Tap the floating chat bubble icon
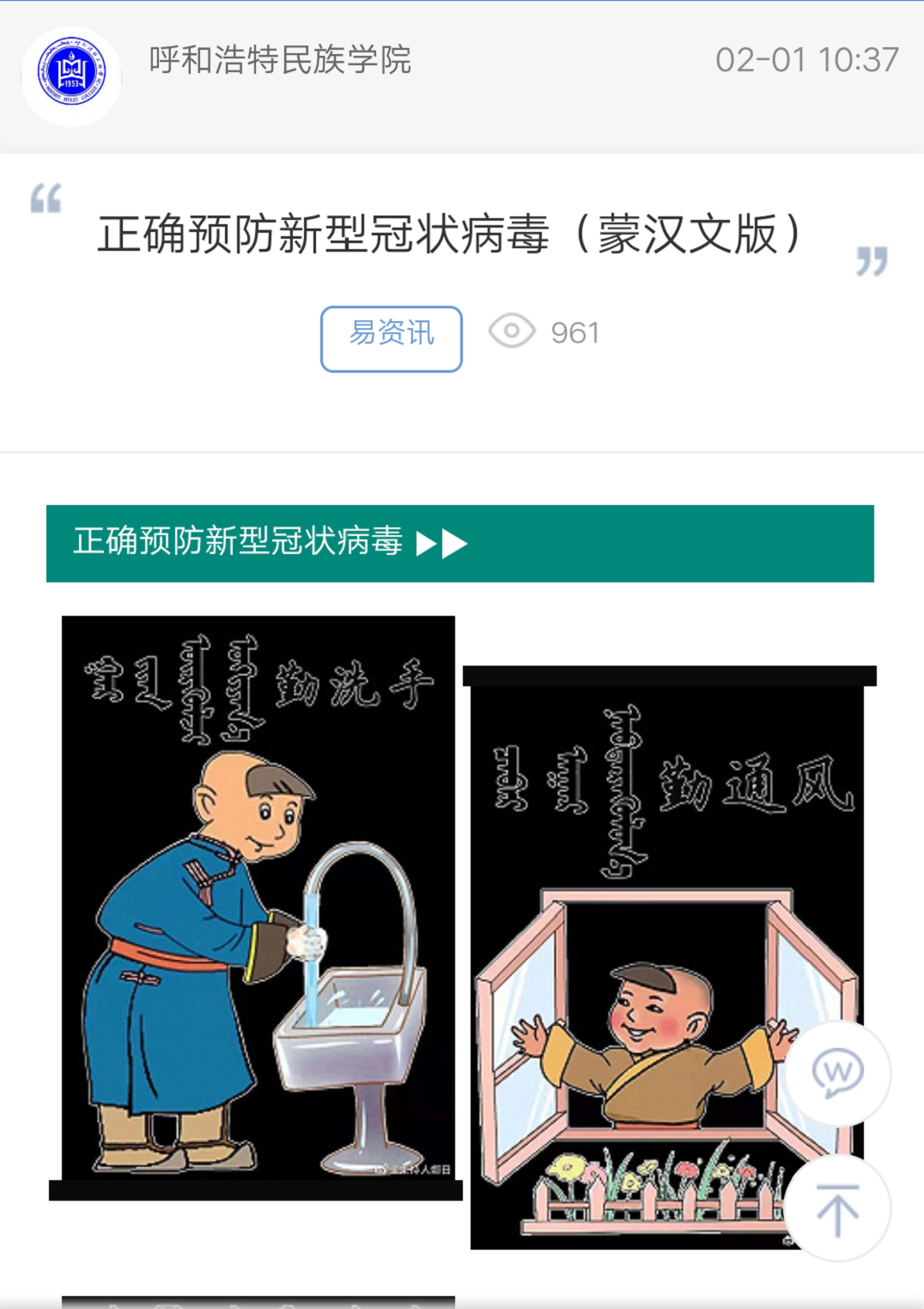This screenshot has width=924, height=1309. [837, 1073]
